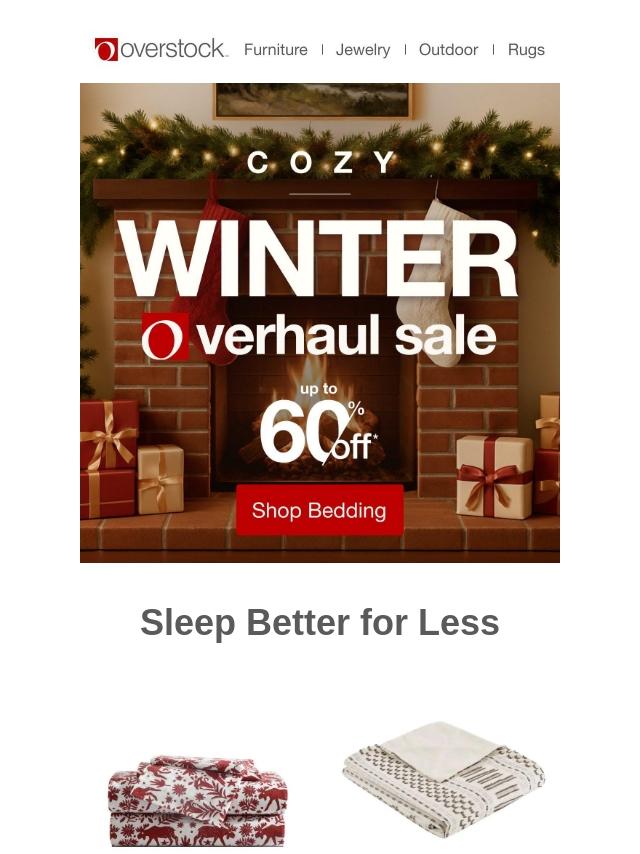Open the beige patterned quilt product
Screen dimensions: 640x854
click(443, 780)
